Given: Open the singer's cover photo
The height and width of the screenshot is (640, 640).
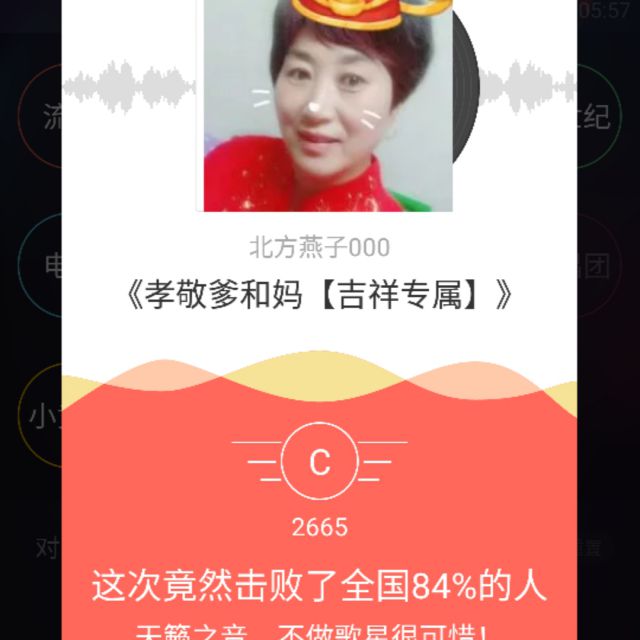Looking at the screenshot, I should coord(328,106).
